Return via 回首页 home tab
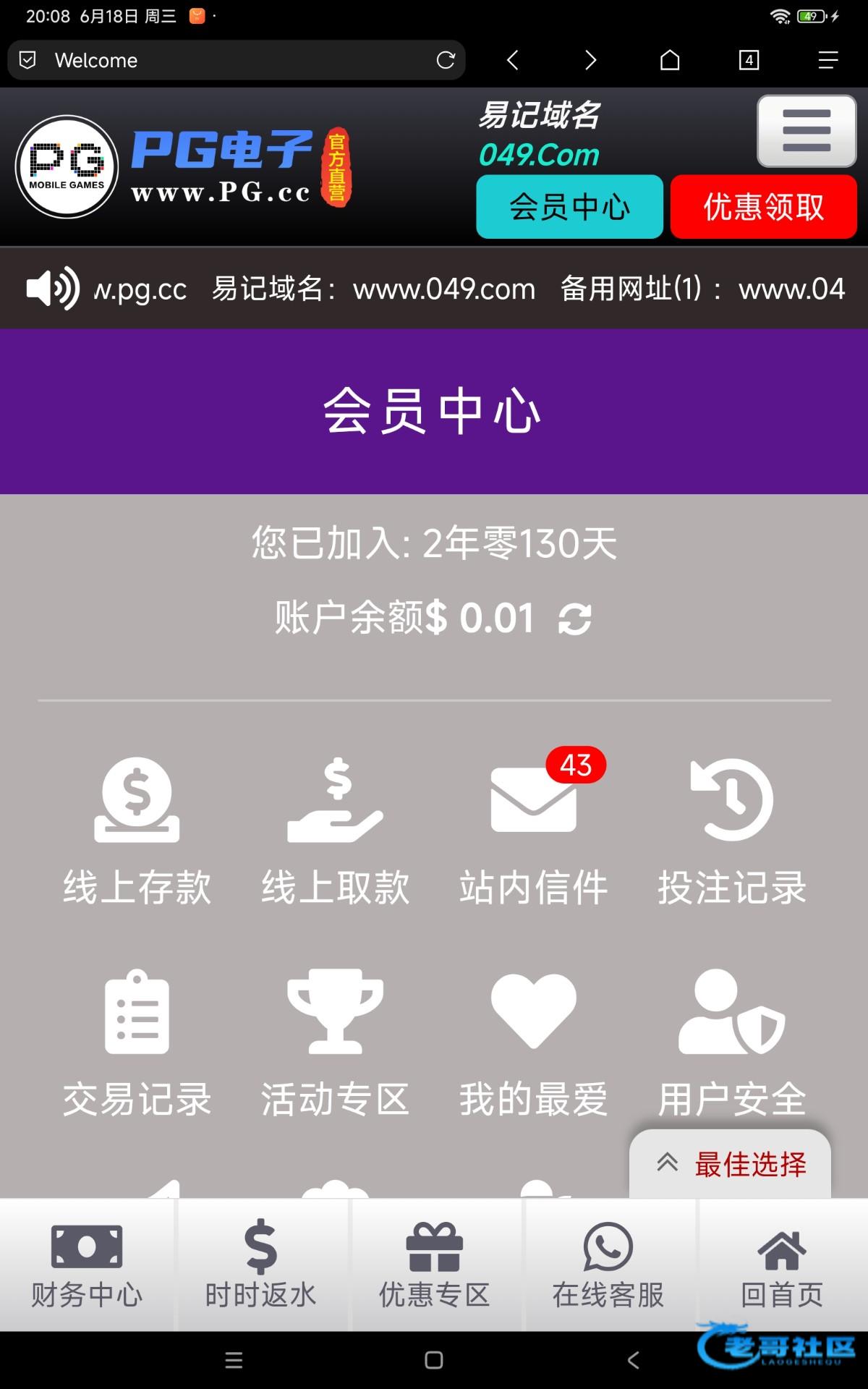 pyautogui.click(x=782, y=1266)
